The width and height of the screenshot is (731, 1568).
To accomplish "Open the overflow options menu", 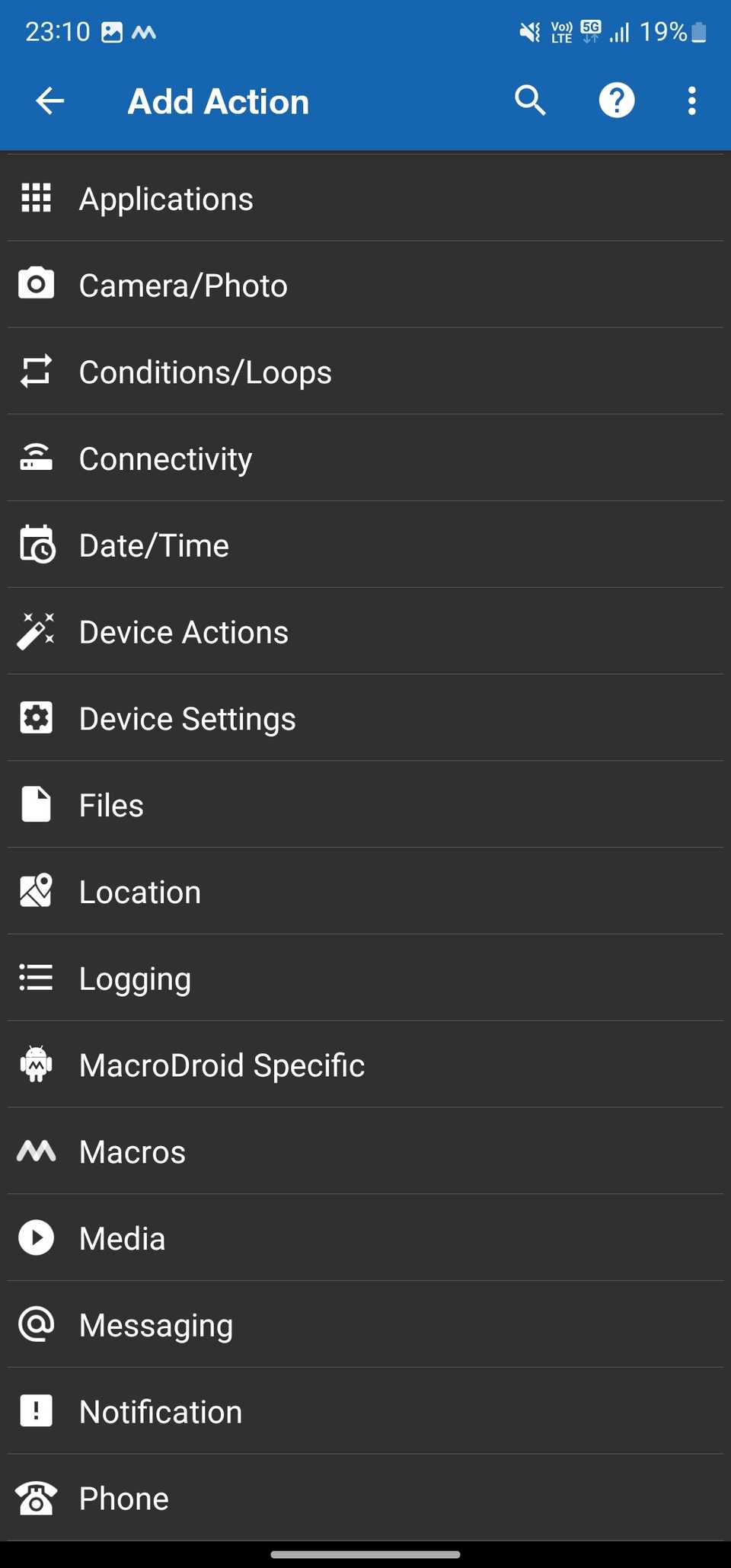I will [x=691, y=100].
